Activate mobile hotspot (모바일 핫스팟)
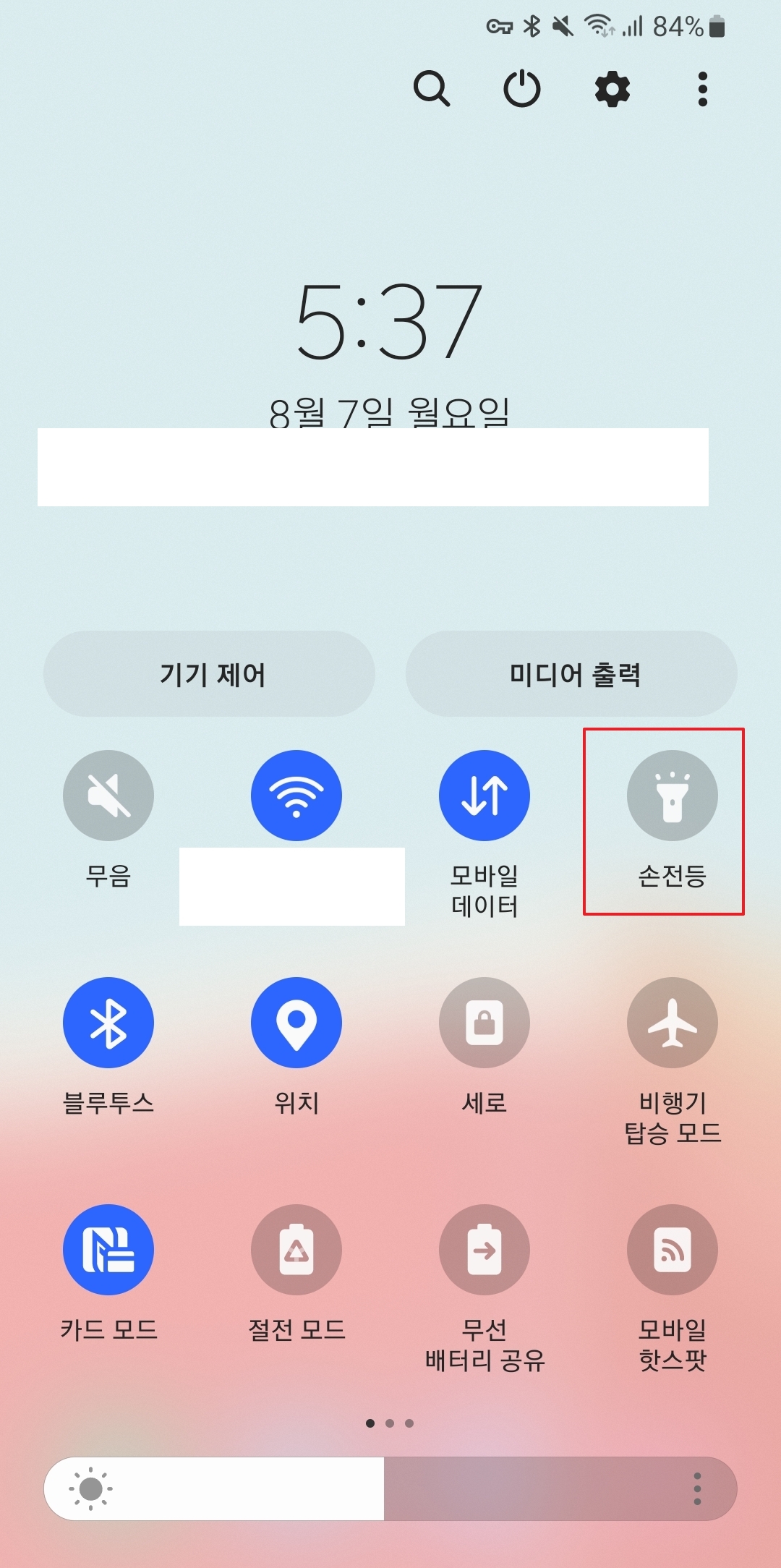Viewport: 781px width, 1568px height. click(672, 1248)
